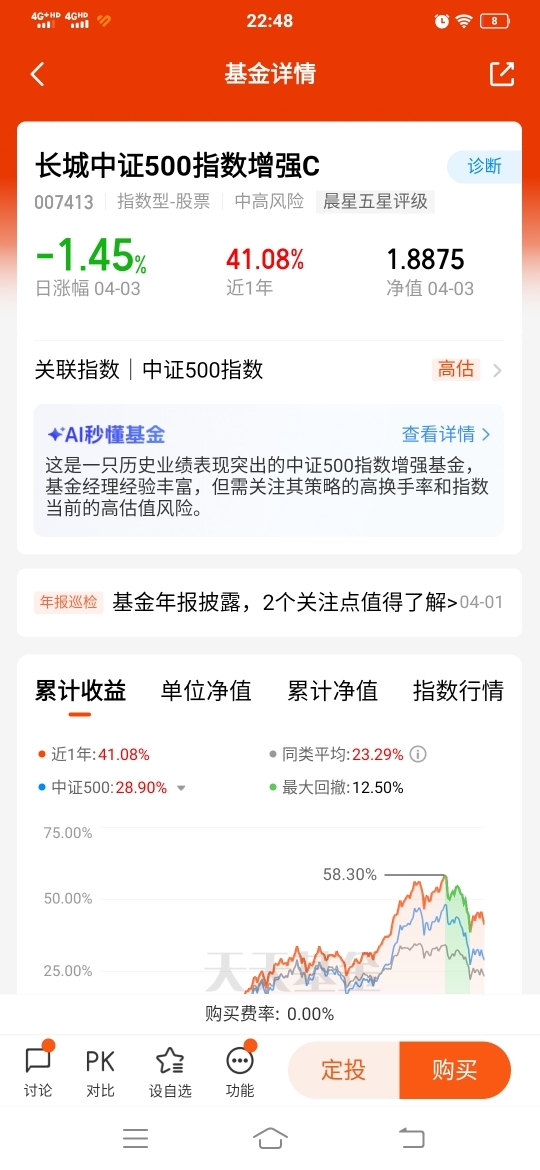Open the 诊断 fund diagnosis
The image size is (540, 1170).
tap(484, 166)
